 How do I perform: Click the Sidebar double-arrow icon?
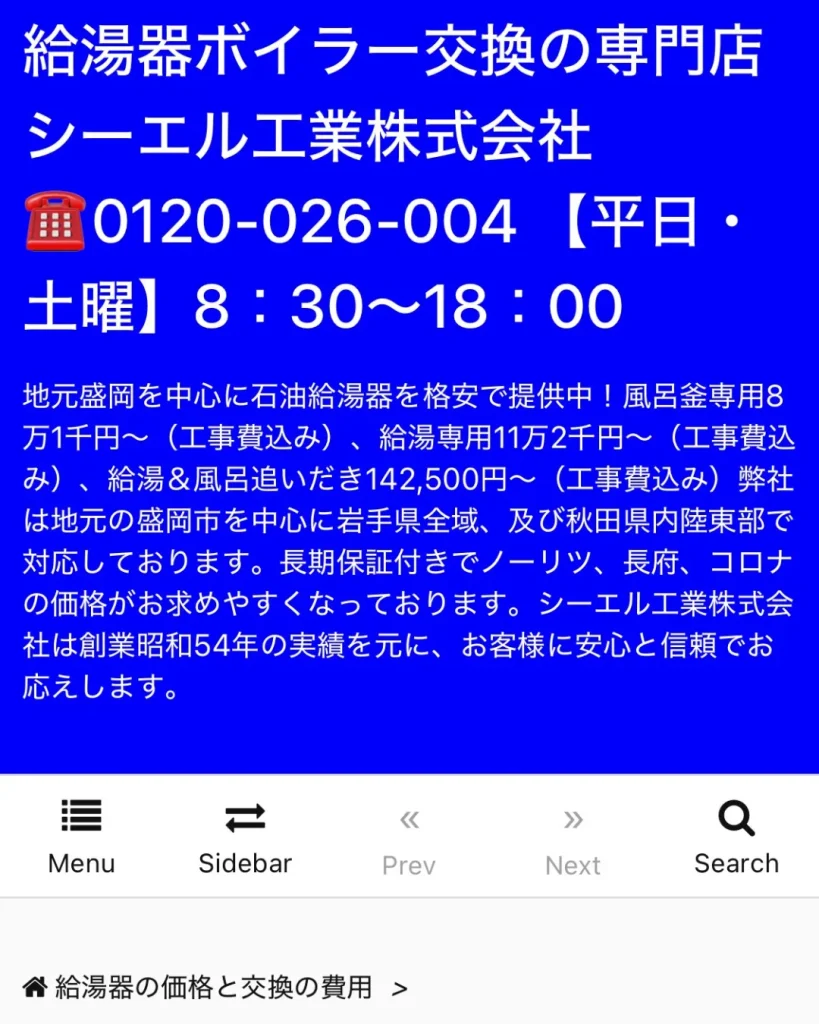pos(245,817)
